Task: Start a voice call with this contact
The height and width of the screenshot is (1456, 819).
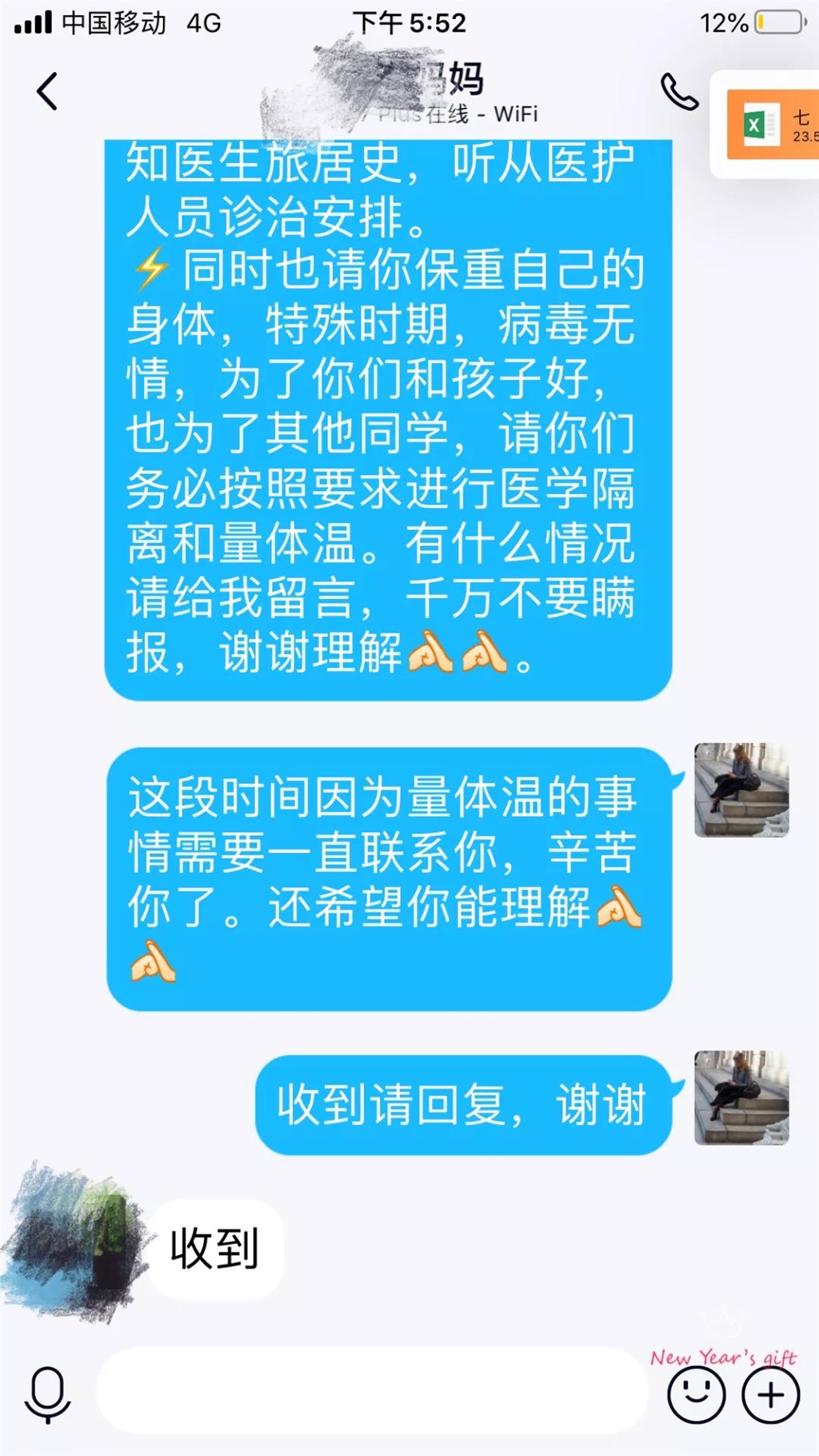Action: click(678, 93)
